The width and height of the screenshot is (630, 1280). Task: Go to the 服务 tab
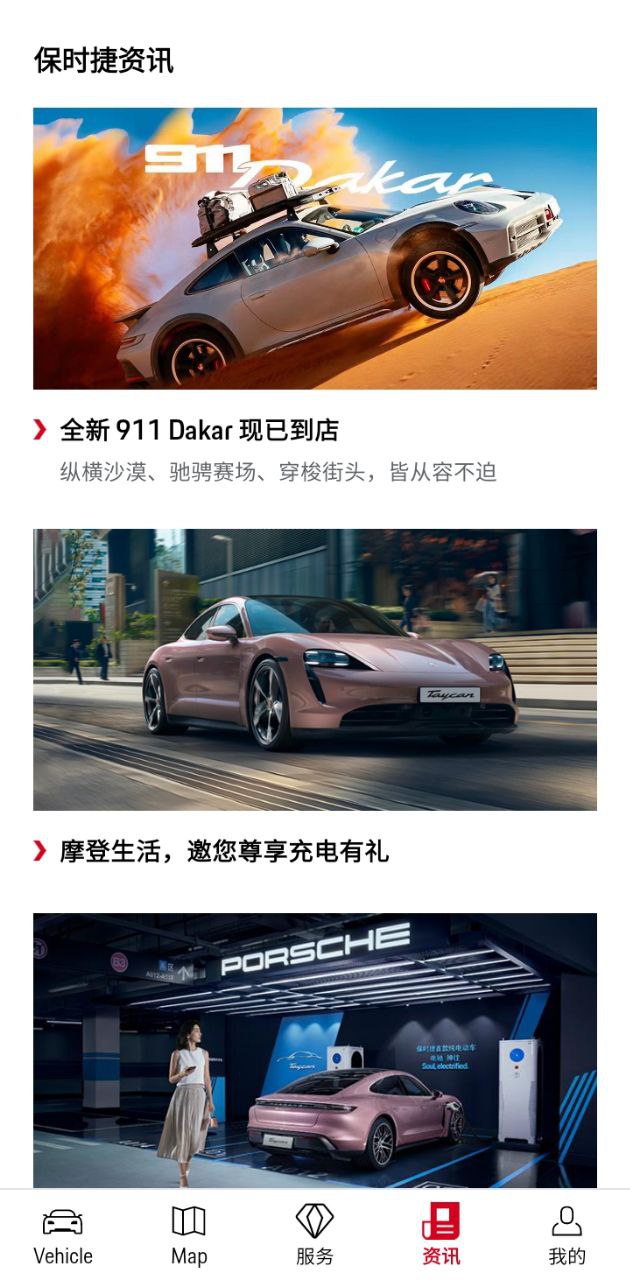click(315, 1235)
